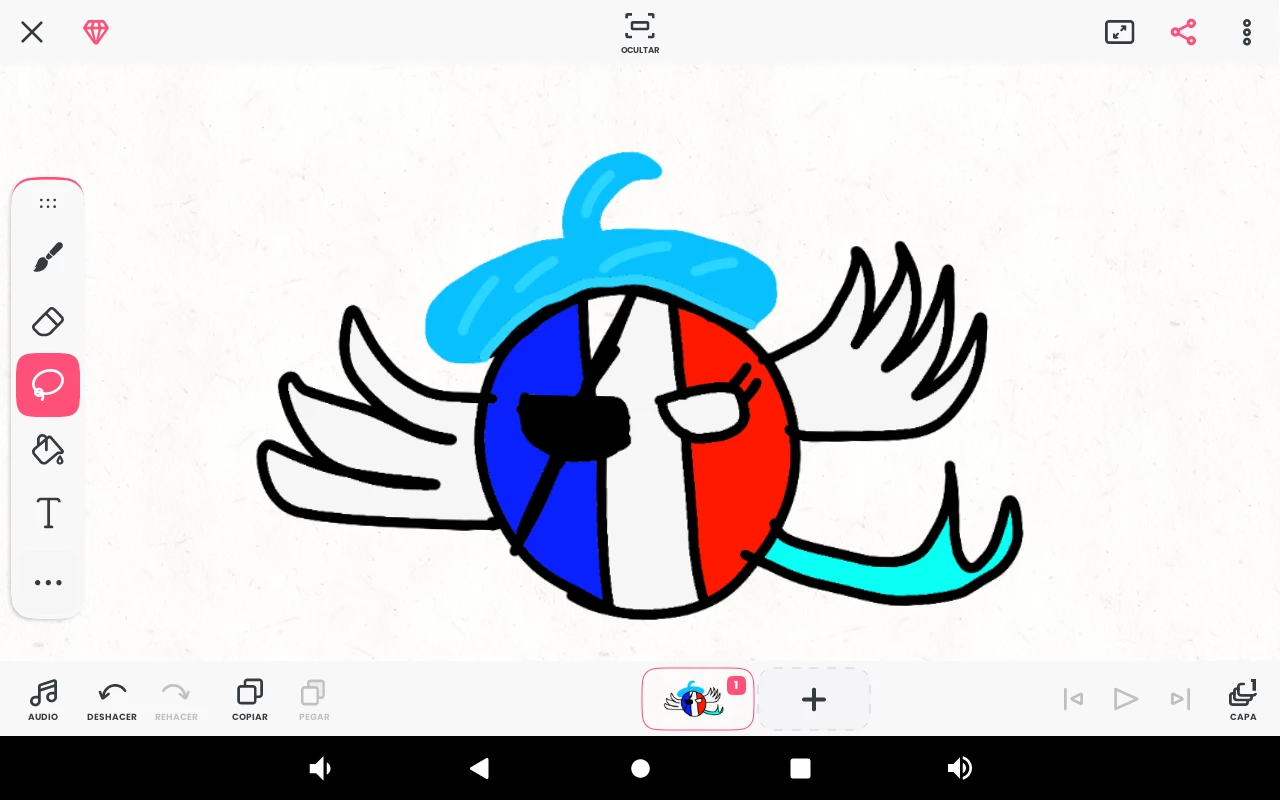The height and width of the screenshot is (800, 1280).
Task: Open the premium diamond icon
Action: point(96,32)
